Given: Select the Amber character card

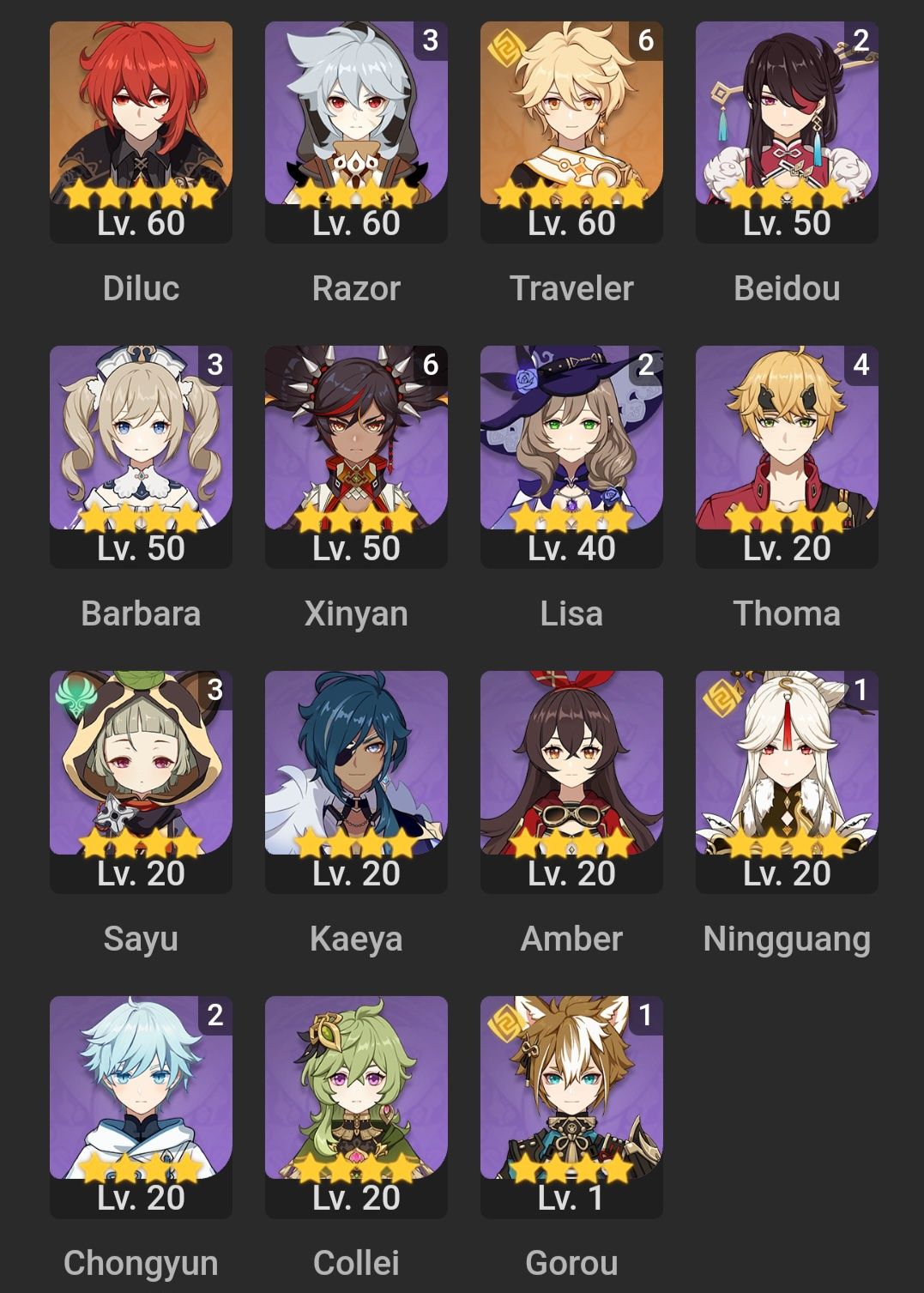Looking at the screenshot, I should (571, 781).
